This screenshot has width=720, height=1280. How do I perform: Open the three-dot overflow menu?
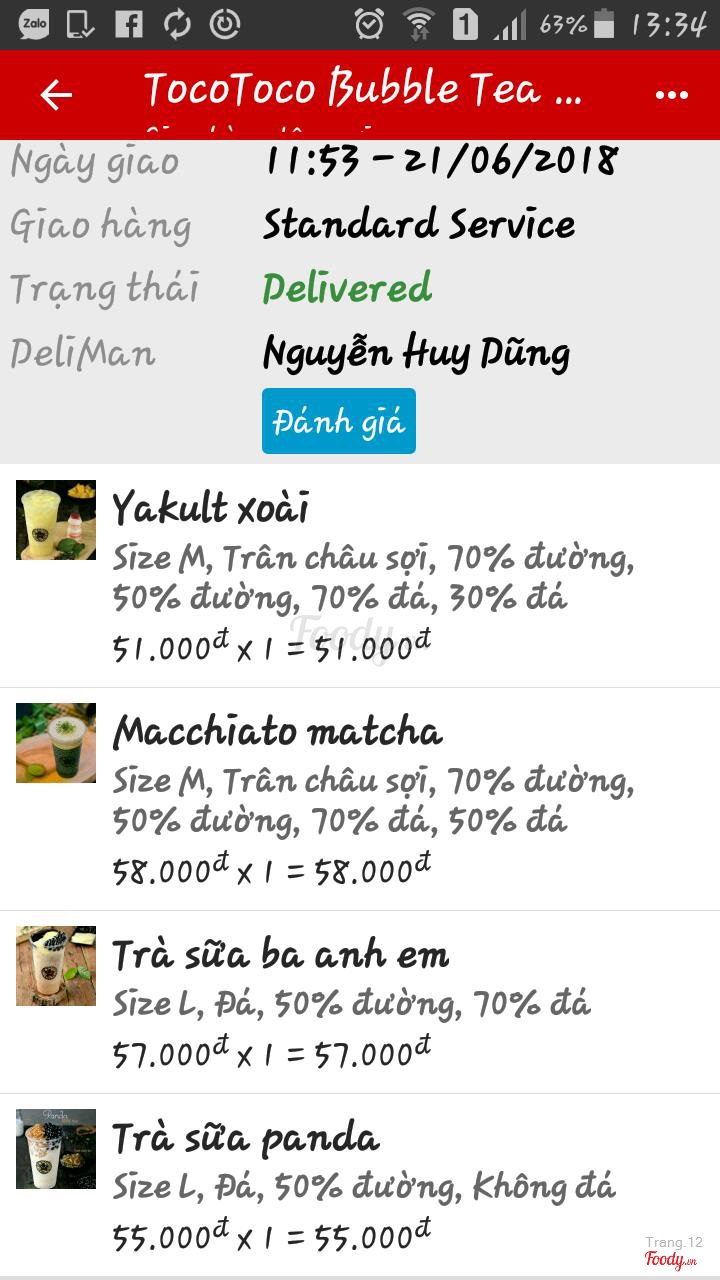click(x=672, y=95)
